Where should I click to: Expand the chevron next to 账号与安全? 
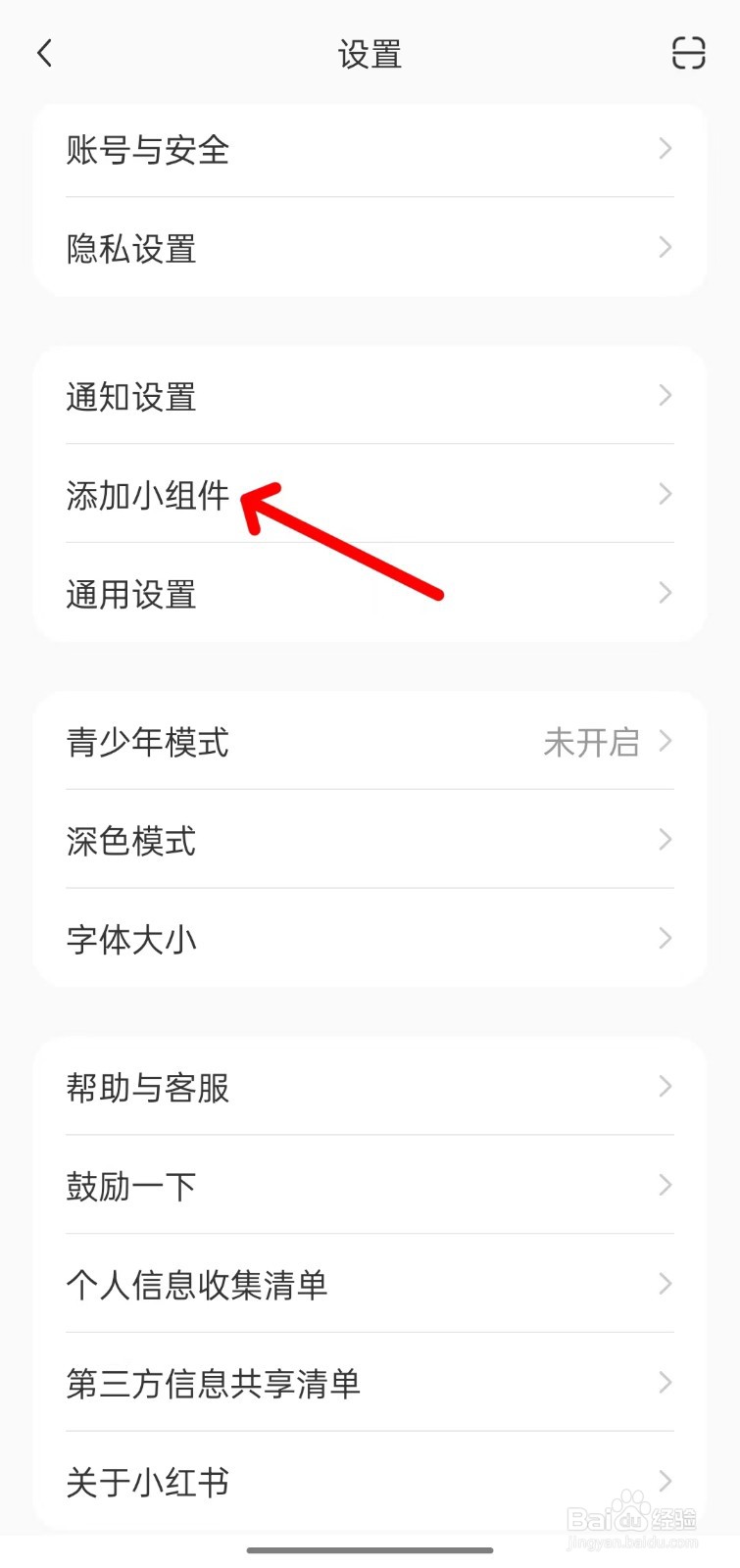tap(665, 149)
